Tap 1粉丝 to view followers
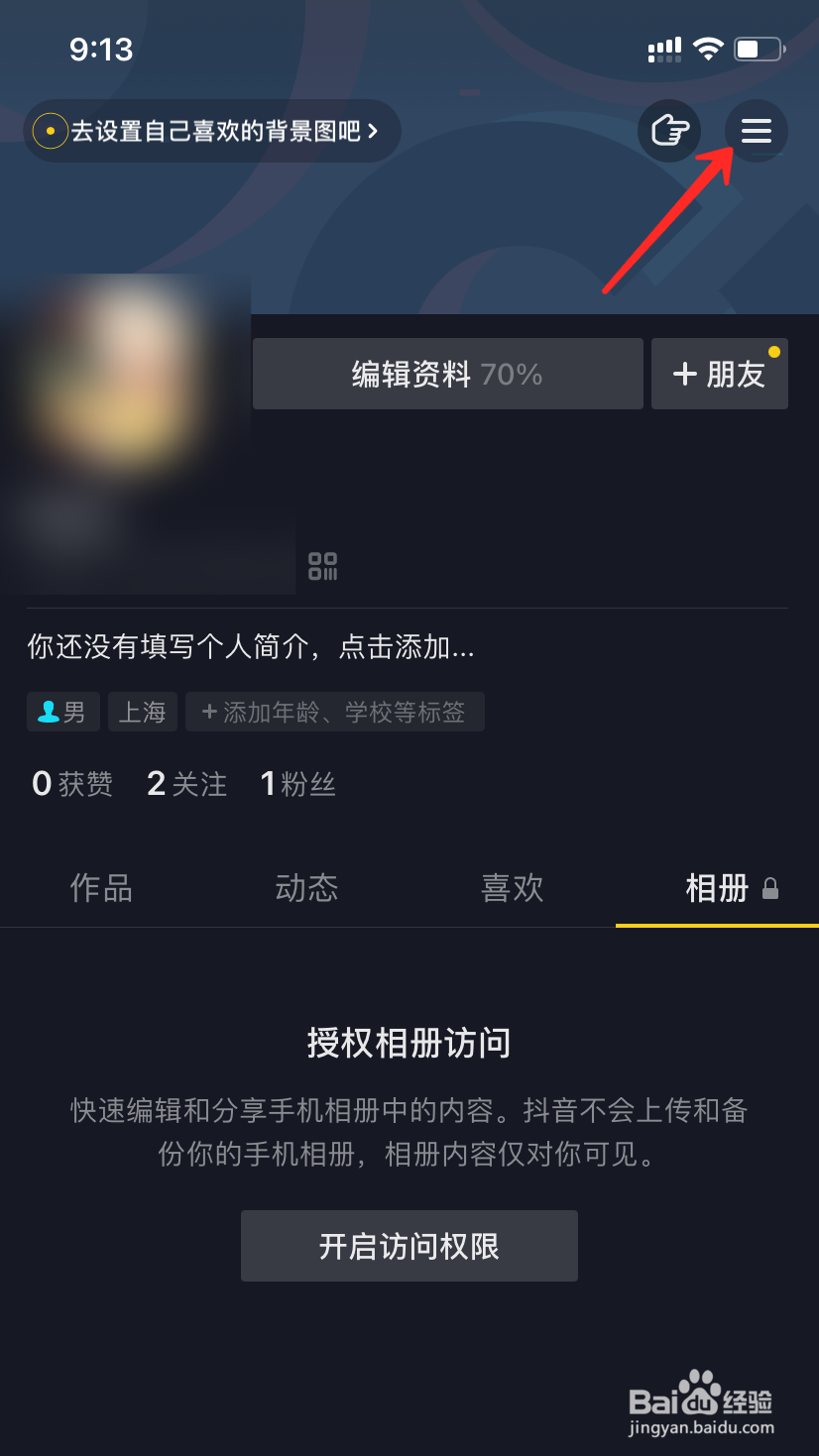The height and width of the screenshot is (1456, 819). [296, 783]
